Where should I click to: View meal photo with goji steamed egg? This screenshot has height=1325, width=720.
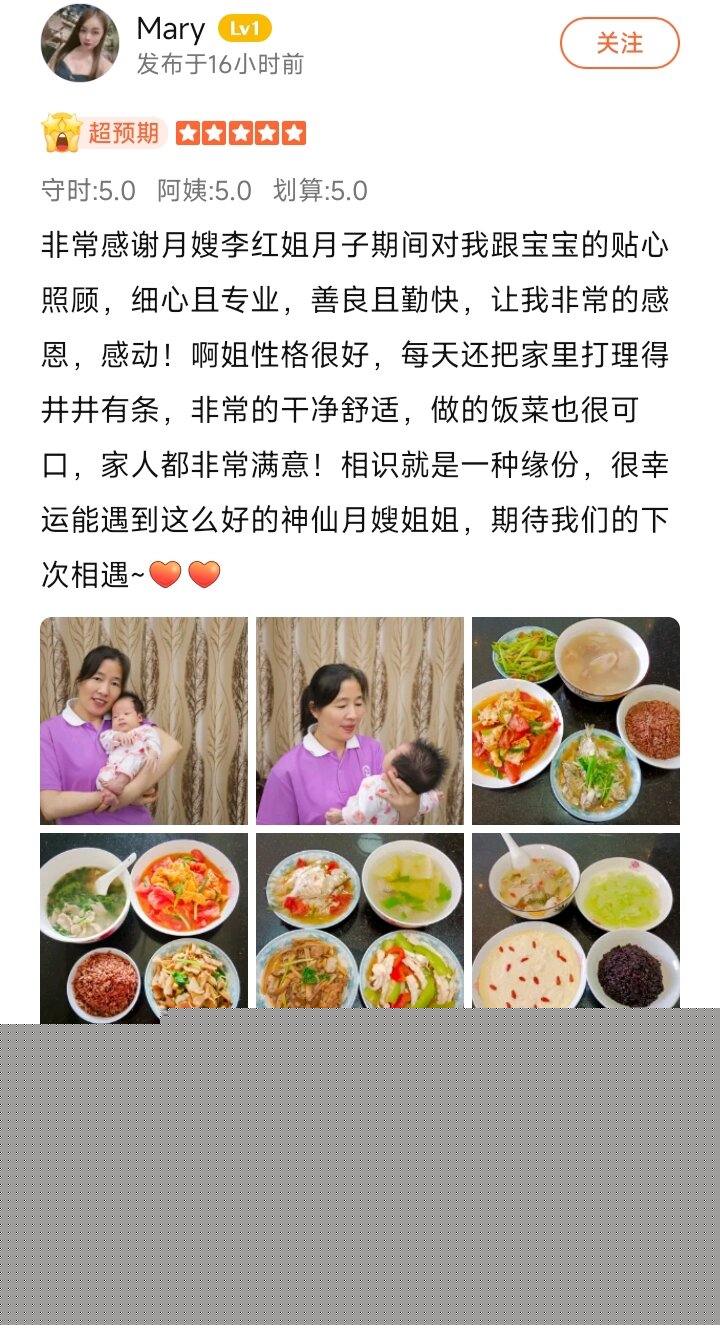click(575, 920)
